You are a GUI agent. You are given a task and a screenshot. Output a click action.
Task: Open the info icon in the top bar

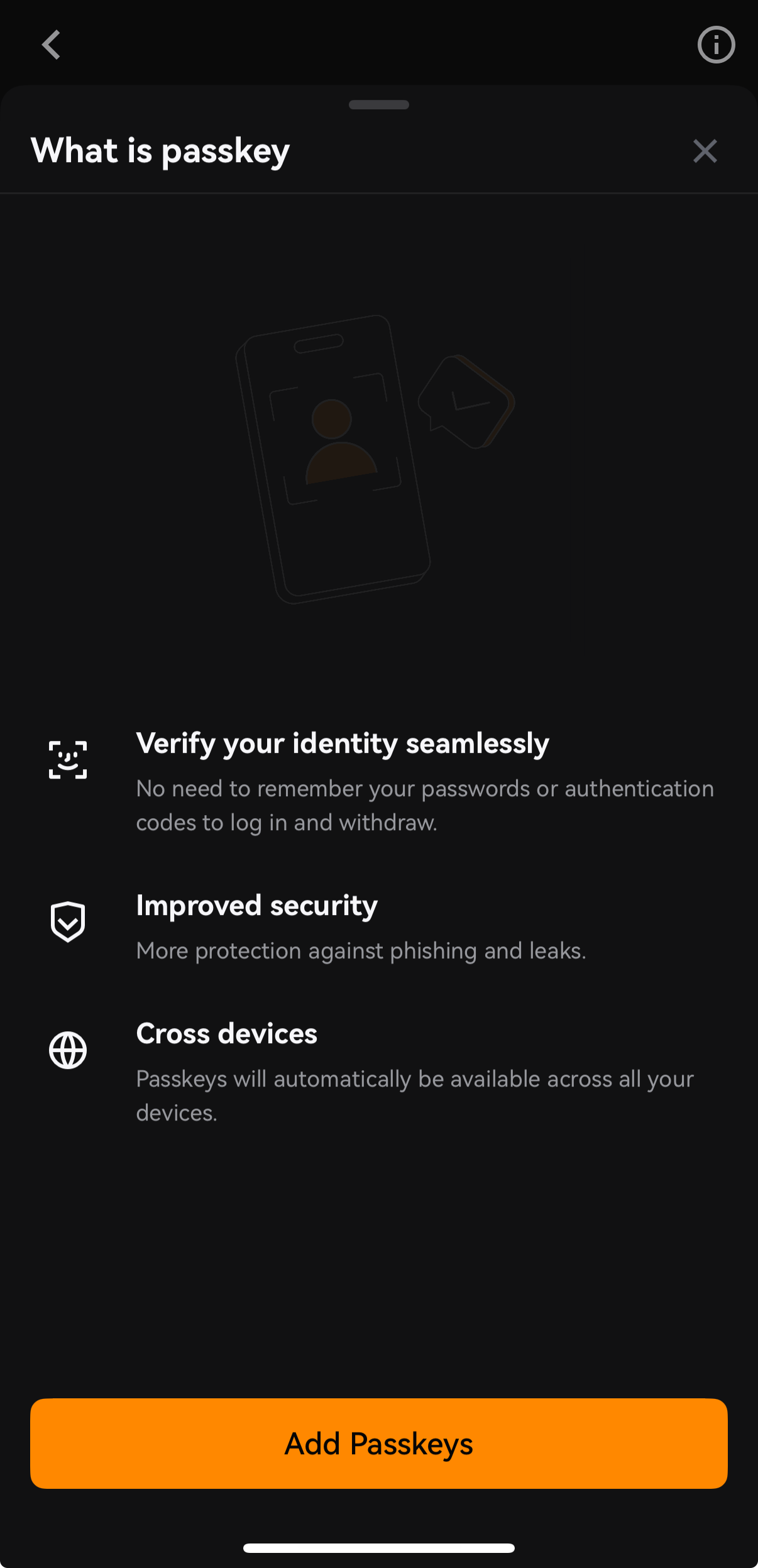(716, 45)
